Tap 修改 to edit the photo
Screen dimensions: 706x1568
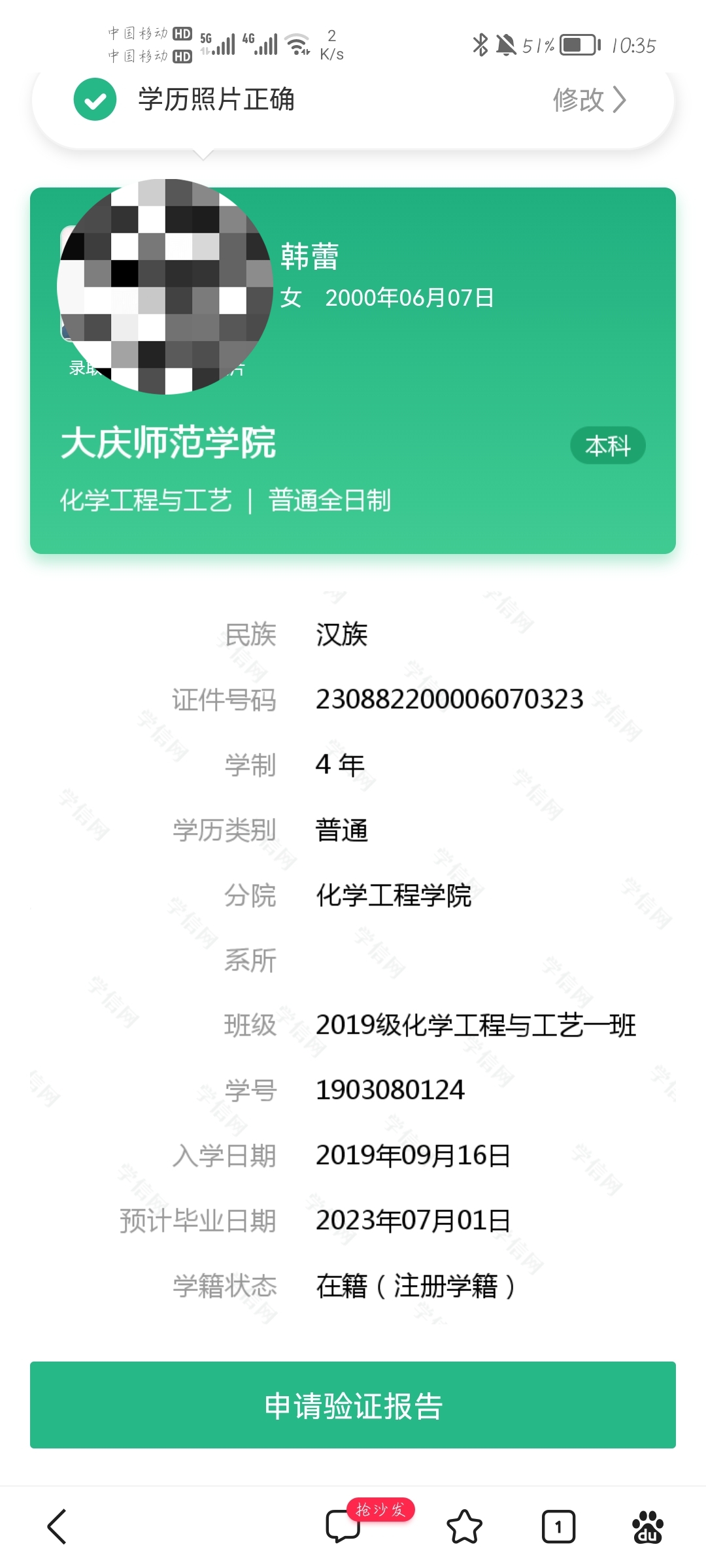[589, 100]
